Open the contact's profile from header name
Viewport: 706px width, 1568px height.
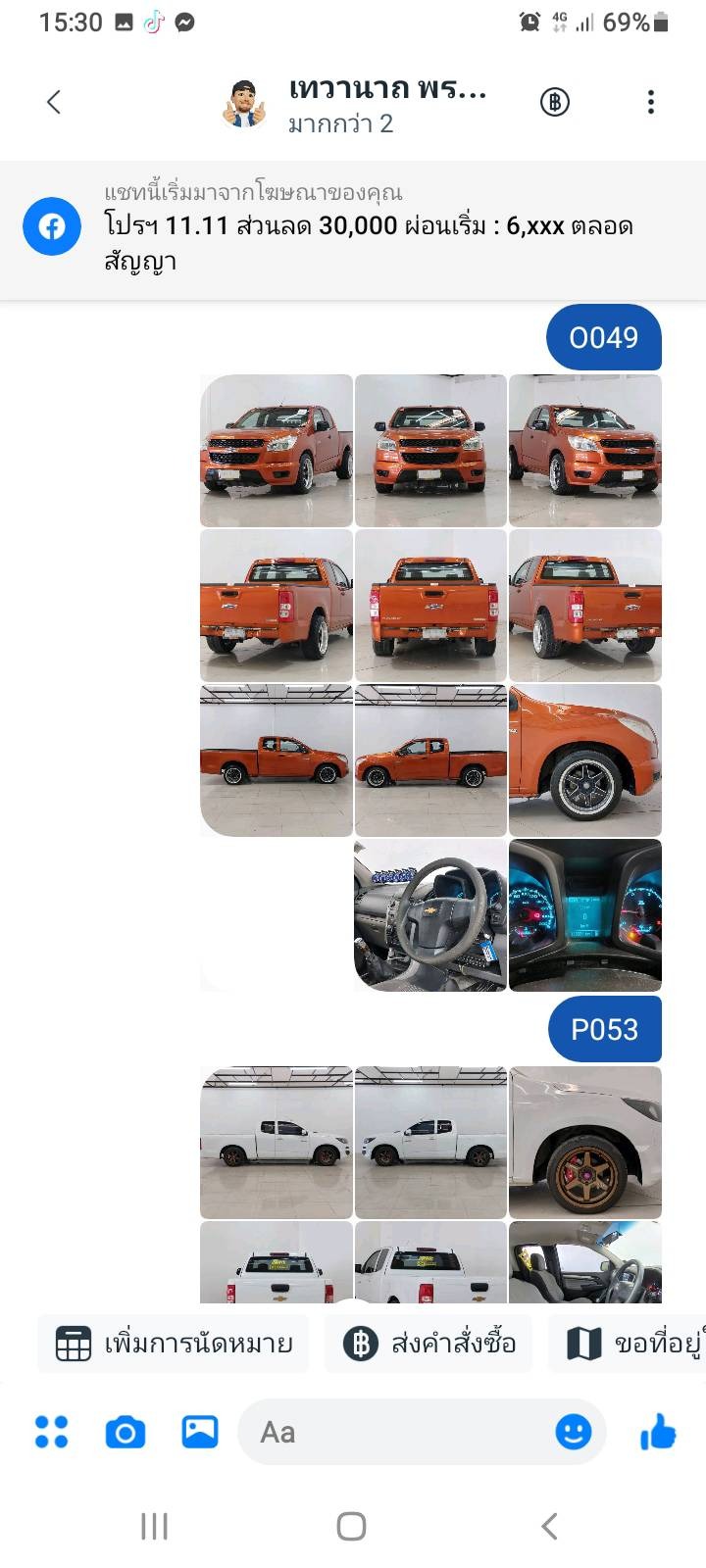(x=387, y=88)
